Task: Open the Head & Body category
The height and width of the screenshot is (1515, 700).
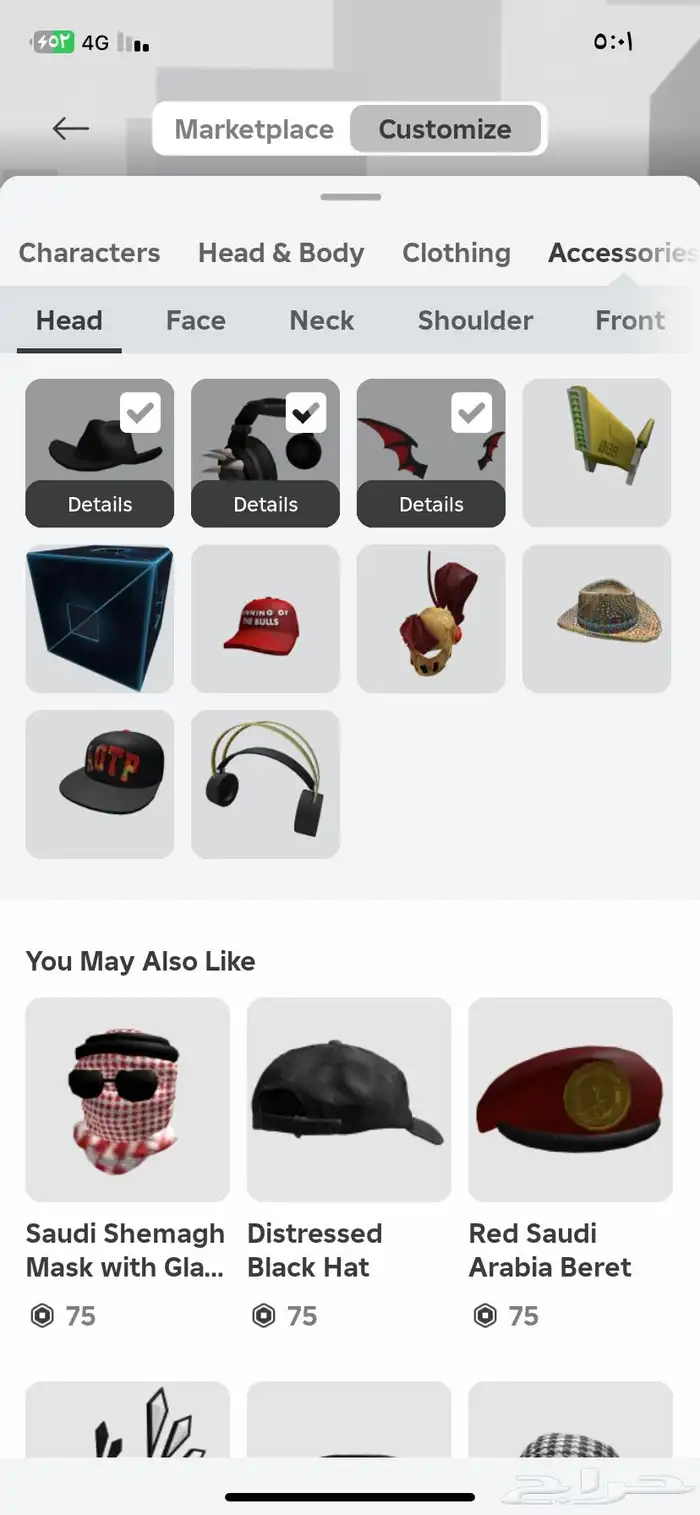Action: (x=281, y=253)
